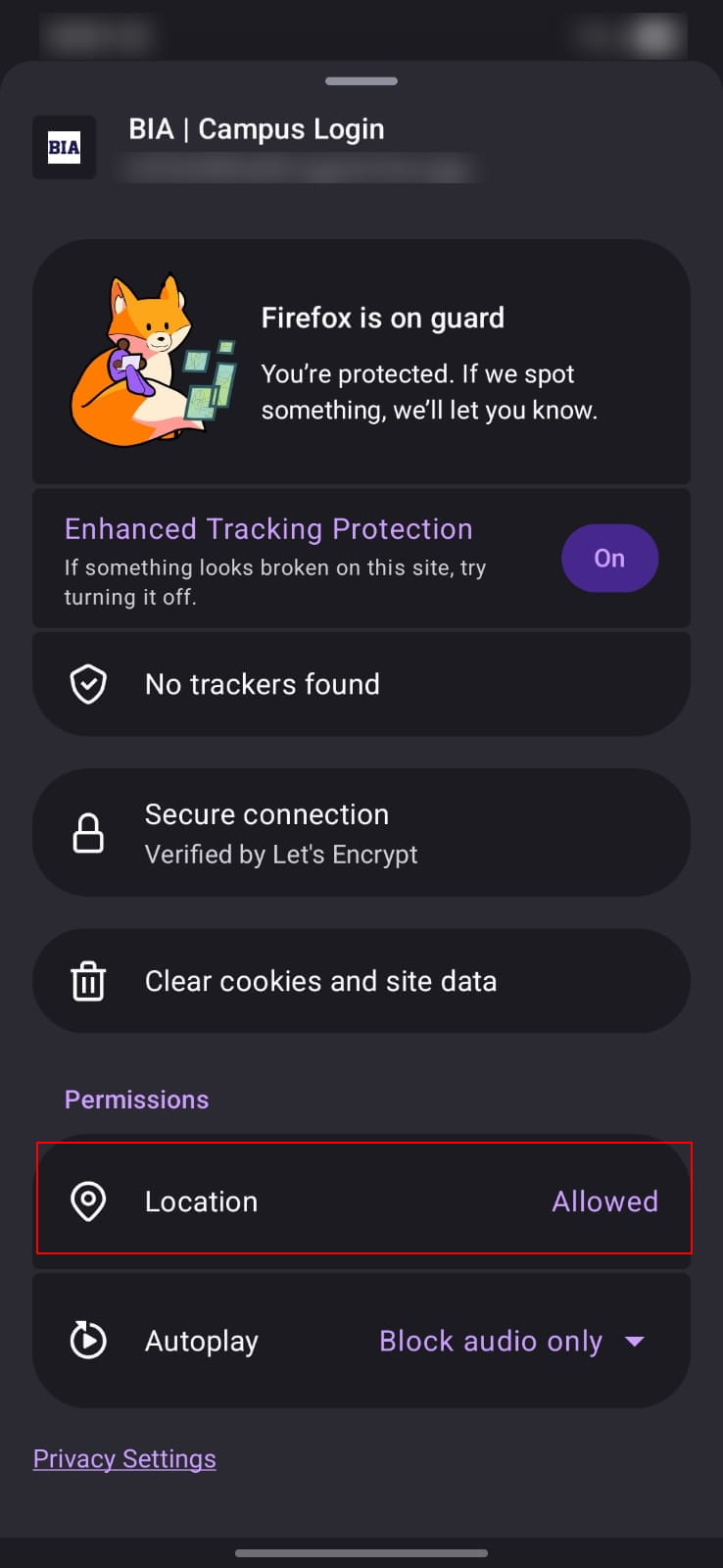This screenshot has width=723, height=1568.
Task: Expand the Autoplay Block audio only dropdown
Action: point(511,1341)
